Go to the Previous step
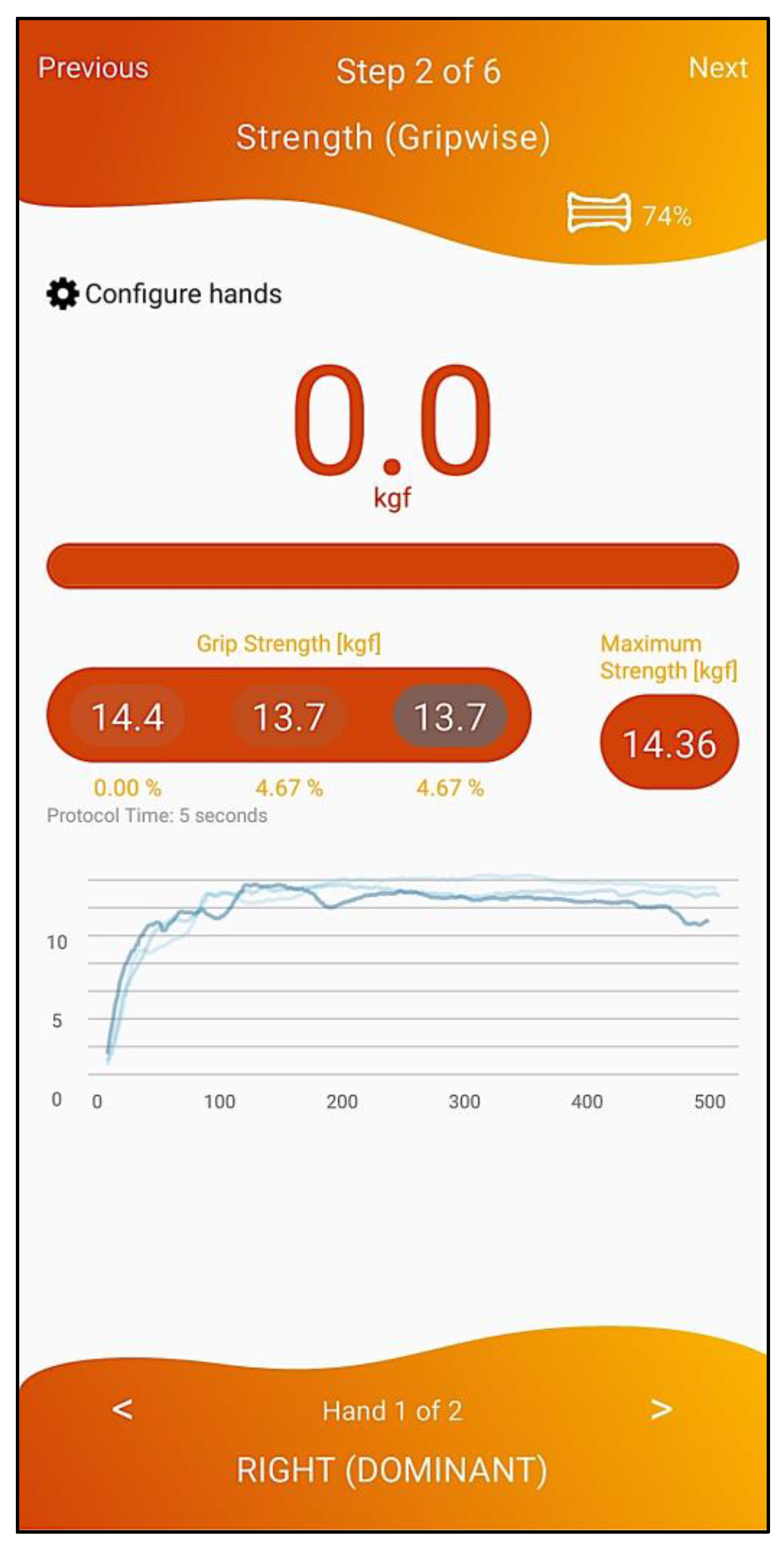This screenshot has width=784, height=1551. click(x=93, y=68)
